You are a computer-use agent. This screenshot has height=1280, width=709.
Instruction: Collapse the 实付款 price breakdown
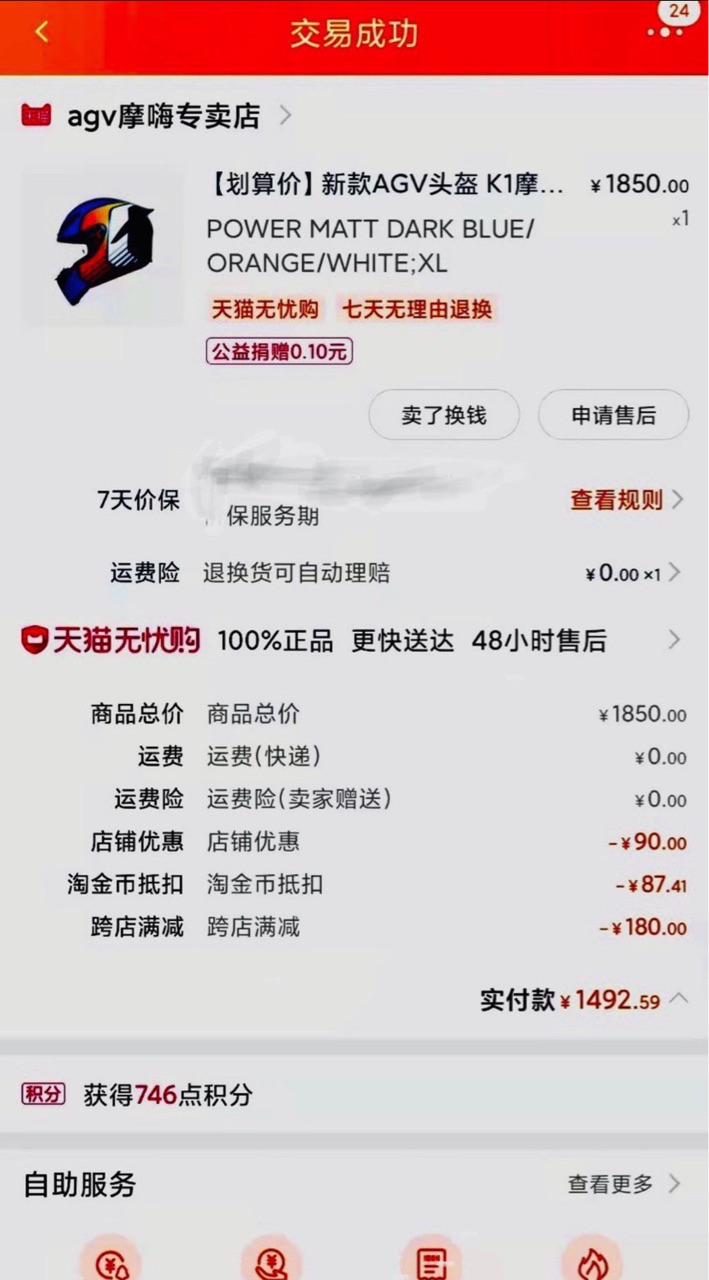[x=678, y=999]
